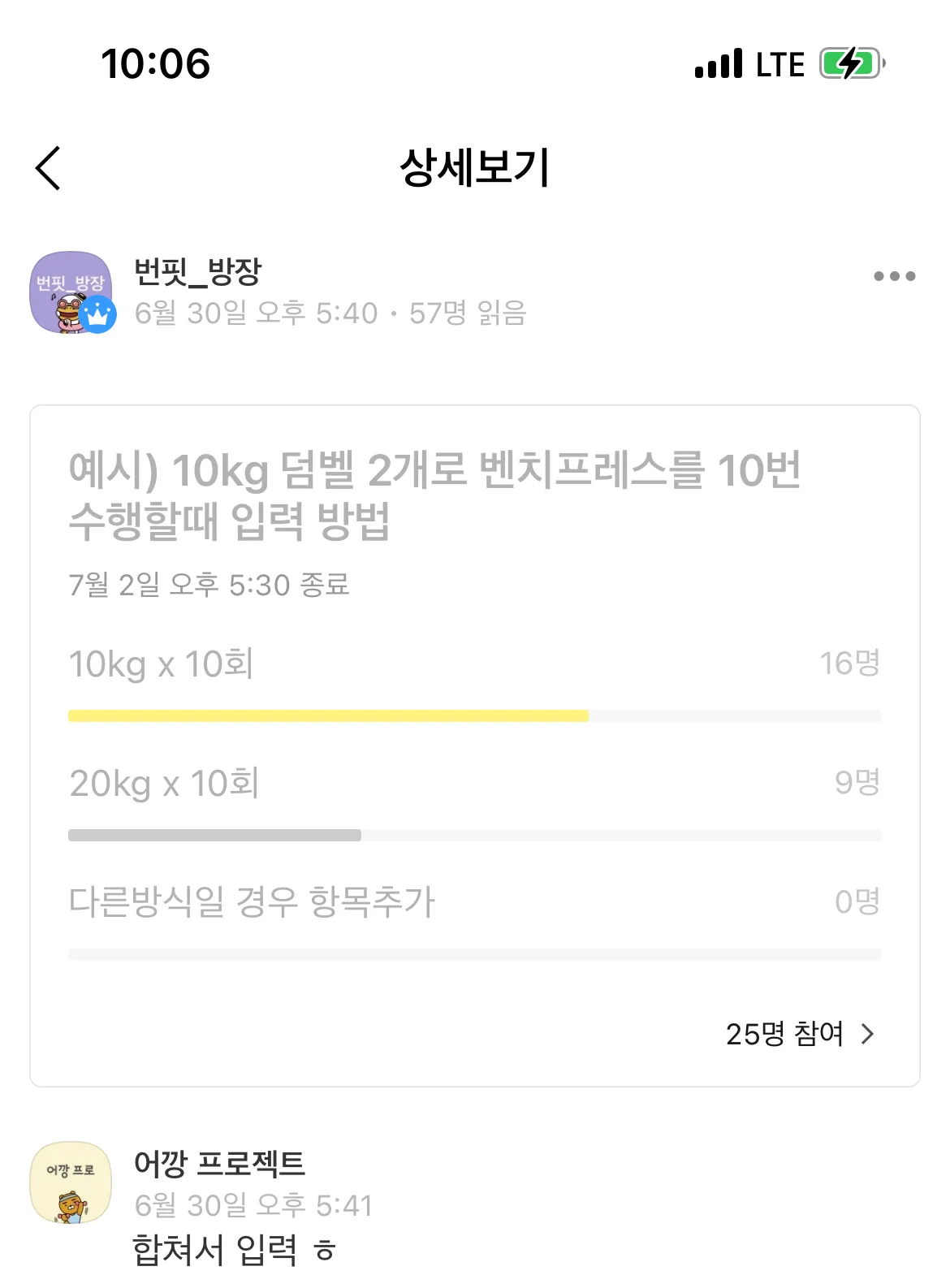Open the three-dot menu on 번핏_방장's post
This screenshot has width=950, height=1288.
point(894,276)
